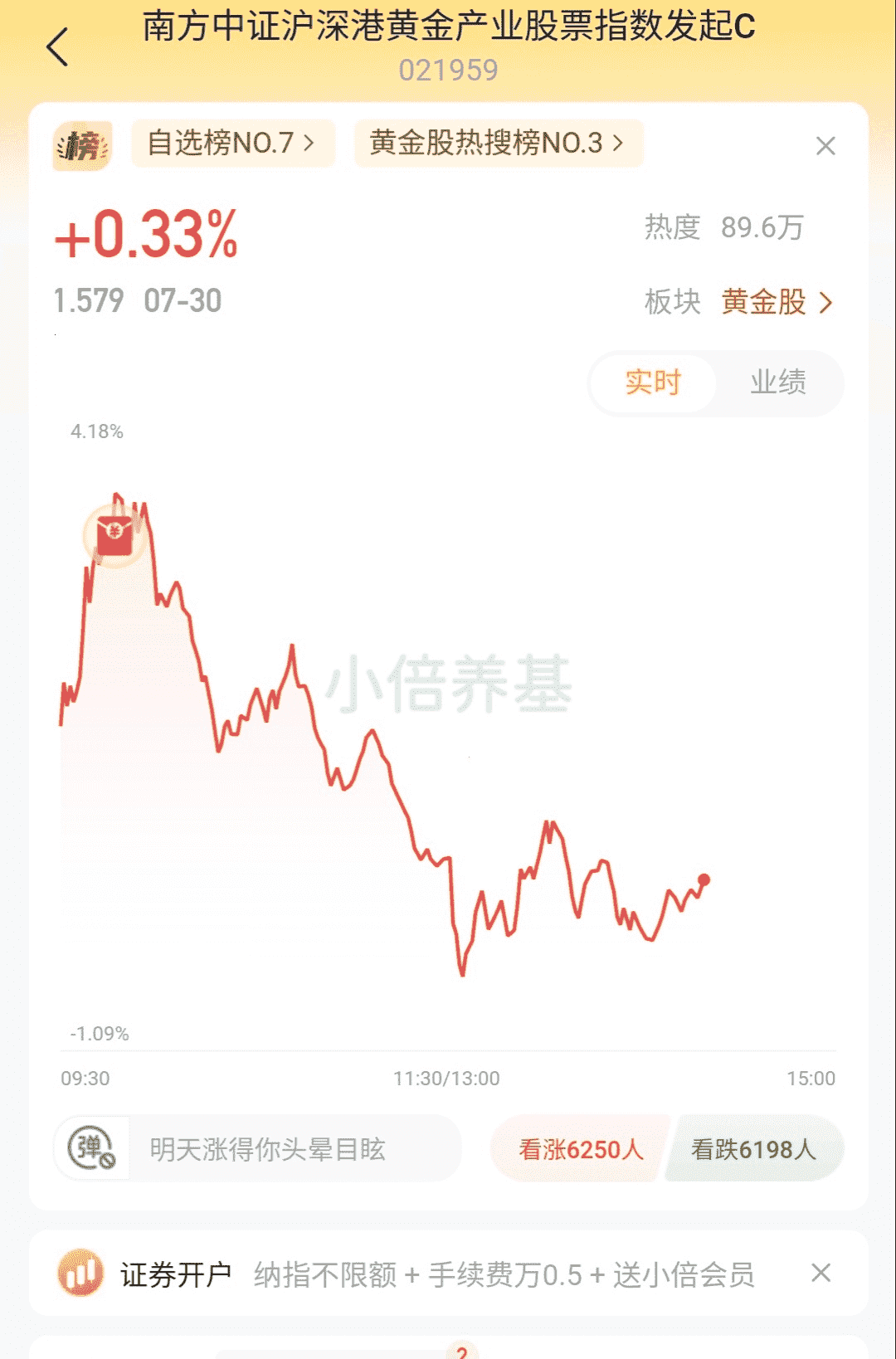Image resolution: width=896 pixels, height=1359 pixels.
Task: Vote 看跌 for this fund
Action: pos(753,1149)
